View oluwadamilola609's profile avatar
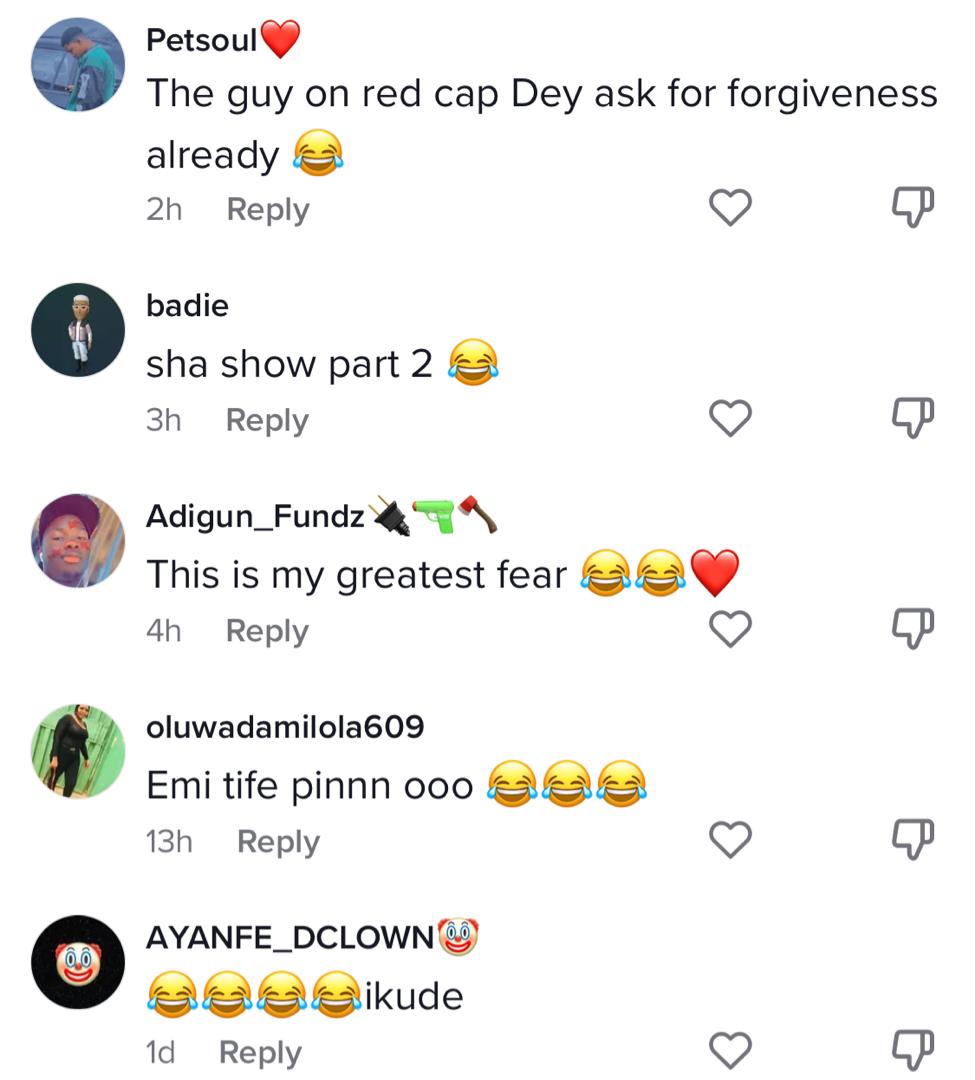The height and width of the screenshot is (1080, 975). (78, 752)
